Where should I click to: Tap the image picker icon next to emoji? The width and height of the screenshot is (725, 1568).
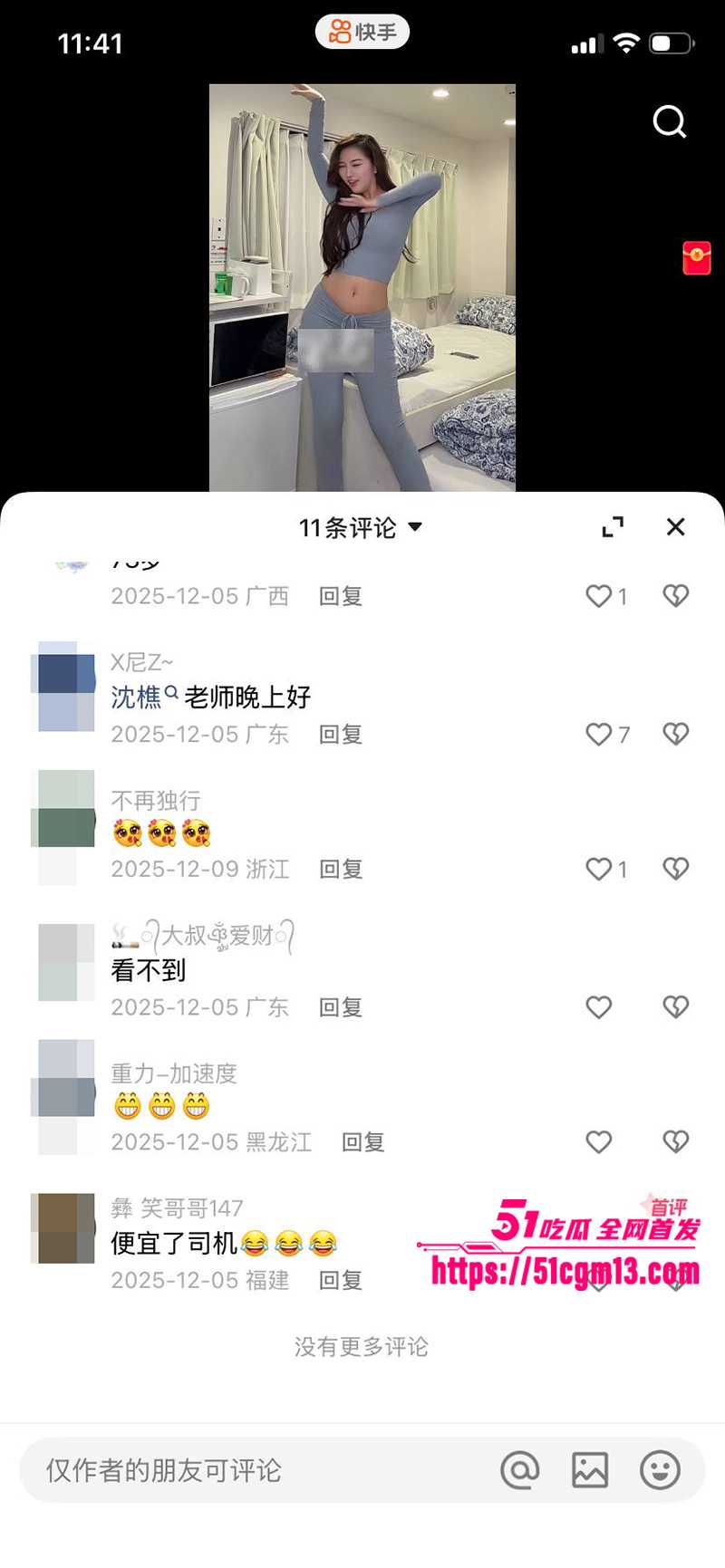pyautogui.click(x=590, y=1470)
